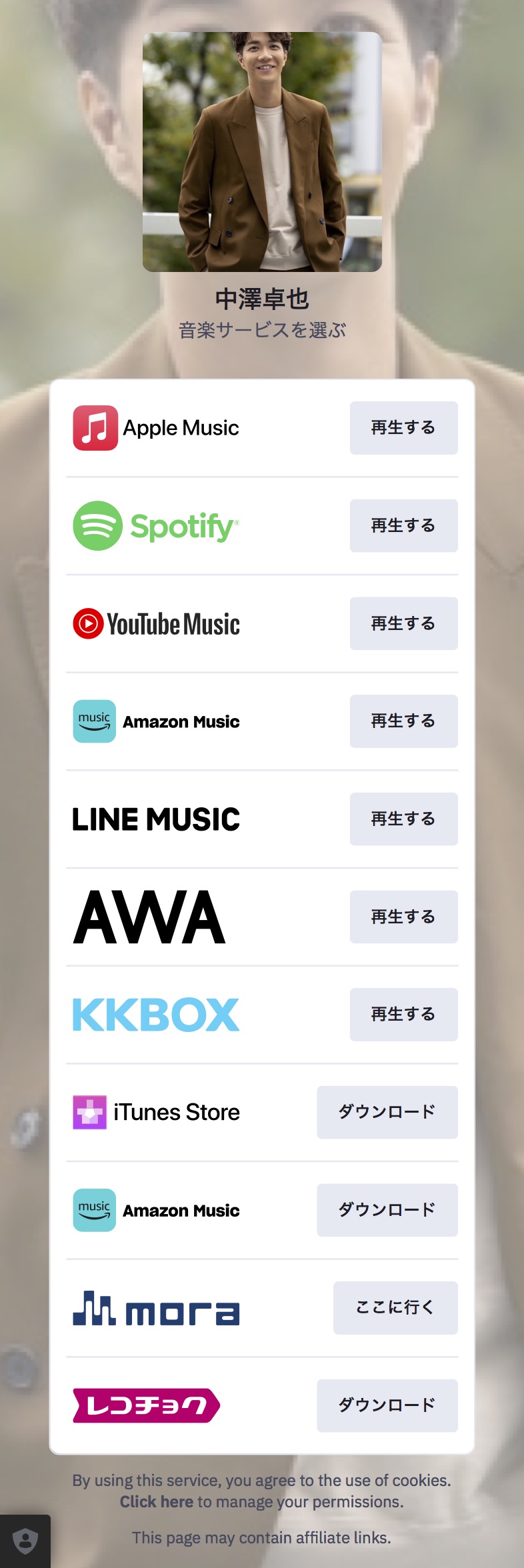Play on Apple Music
This screenshot has width=524, height=1568.
403,428
